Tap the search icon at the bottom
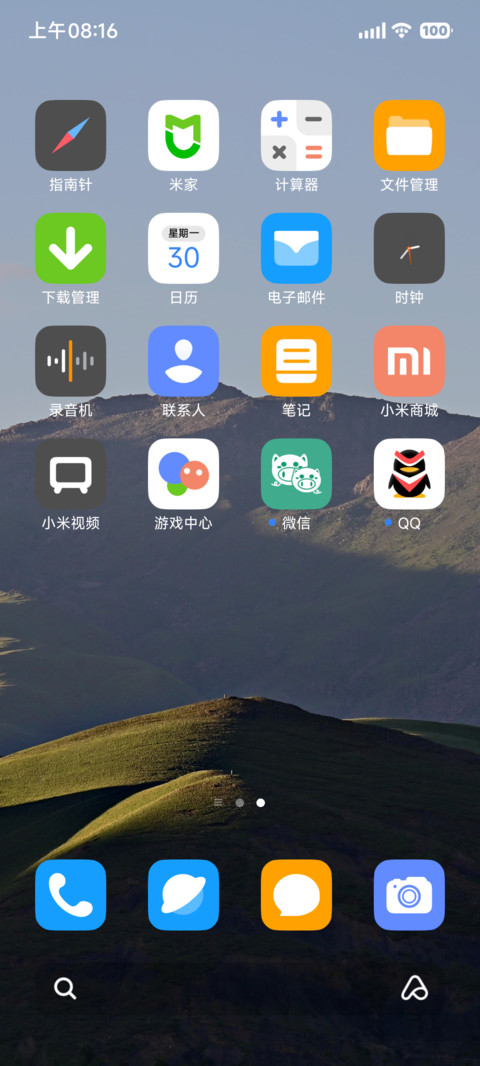Screen dimensions: 480x1066 (65, 988)
